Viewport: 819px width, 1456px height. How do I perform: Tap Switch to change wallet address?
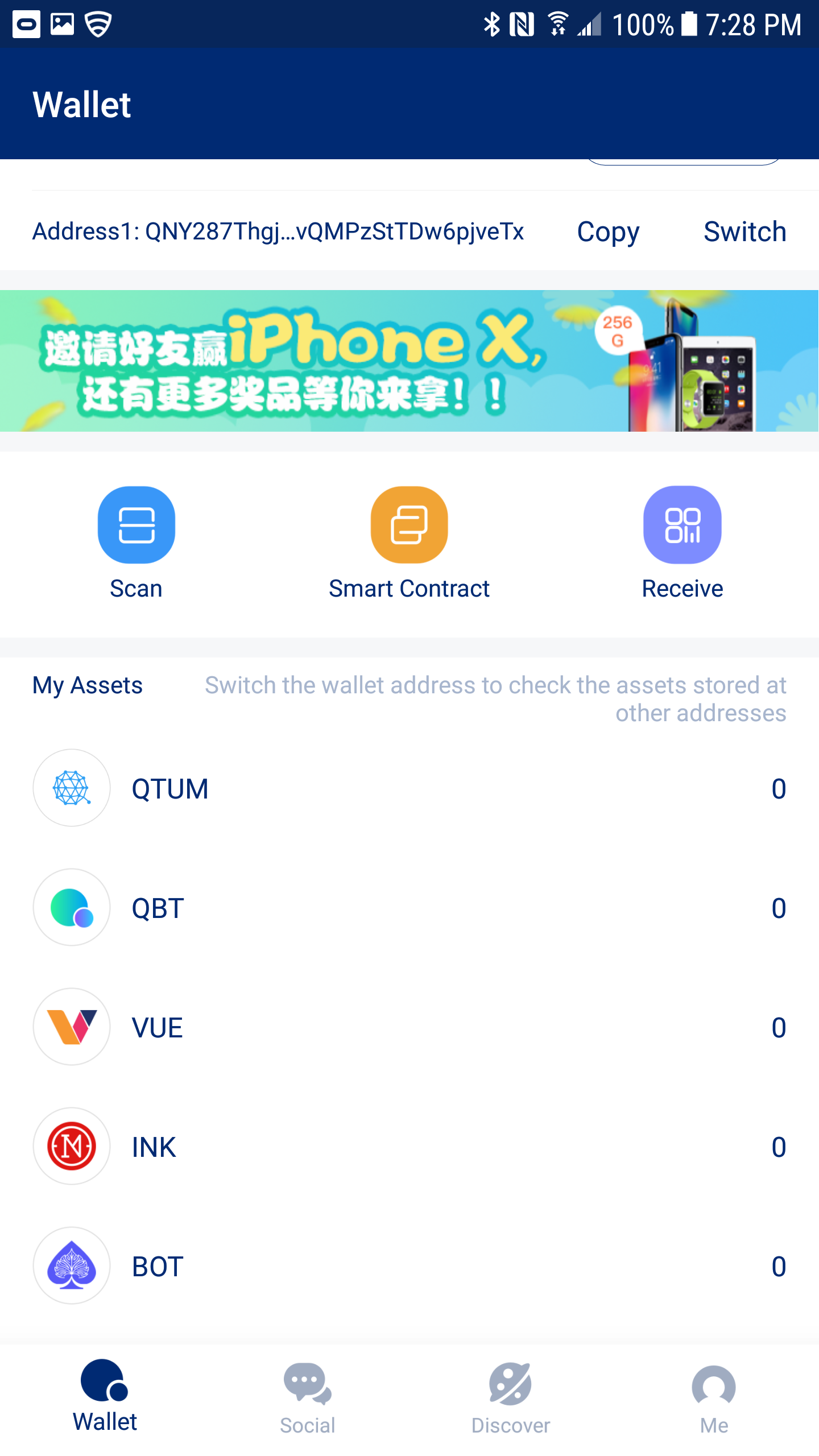744,231
